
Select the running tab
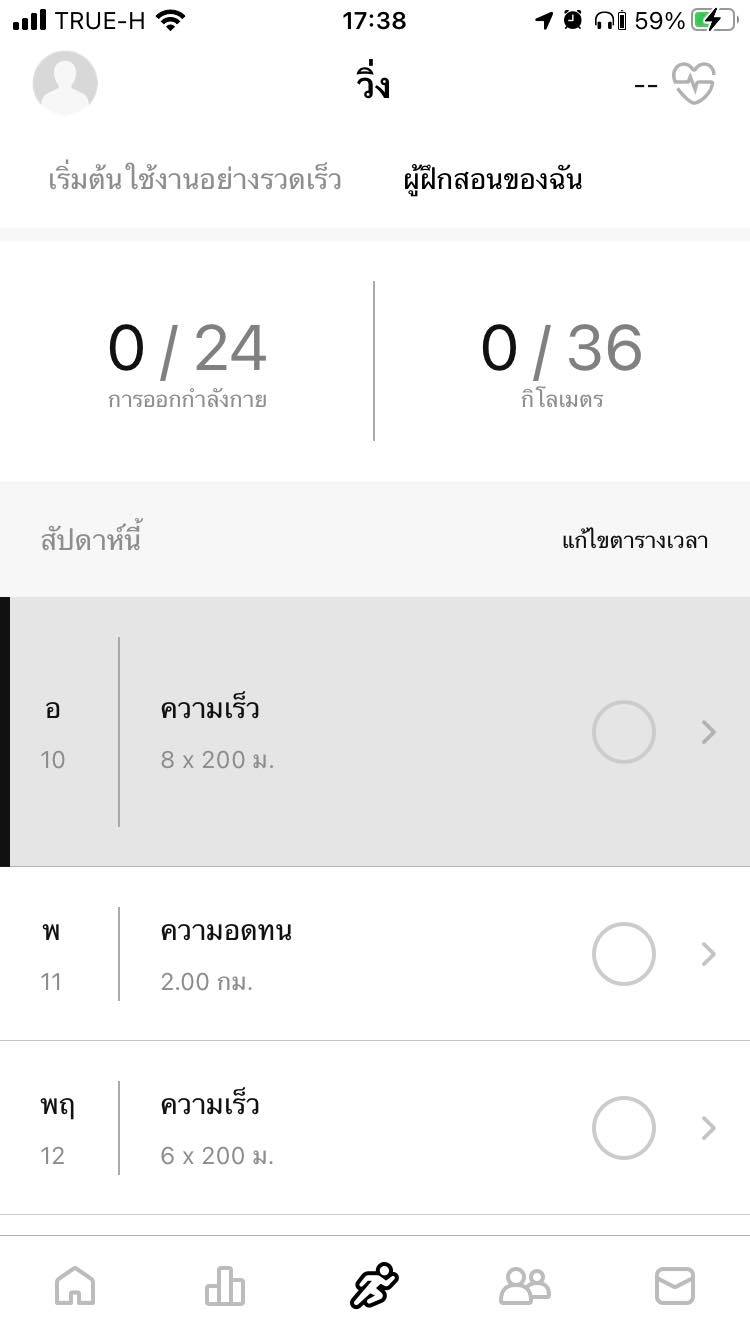pyautogui.click(x=374, y=1286)
